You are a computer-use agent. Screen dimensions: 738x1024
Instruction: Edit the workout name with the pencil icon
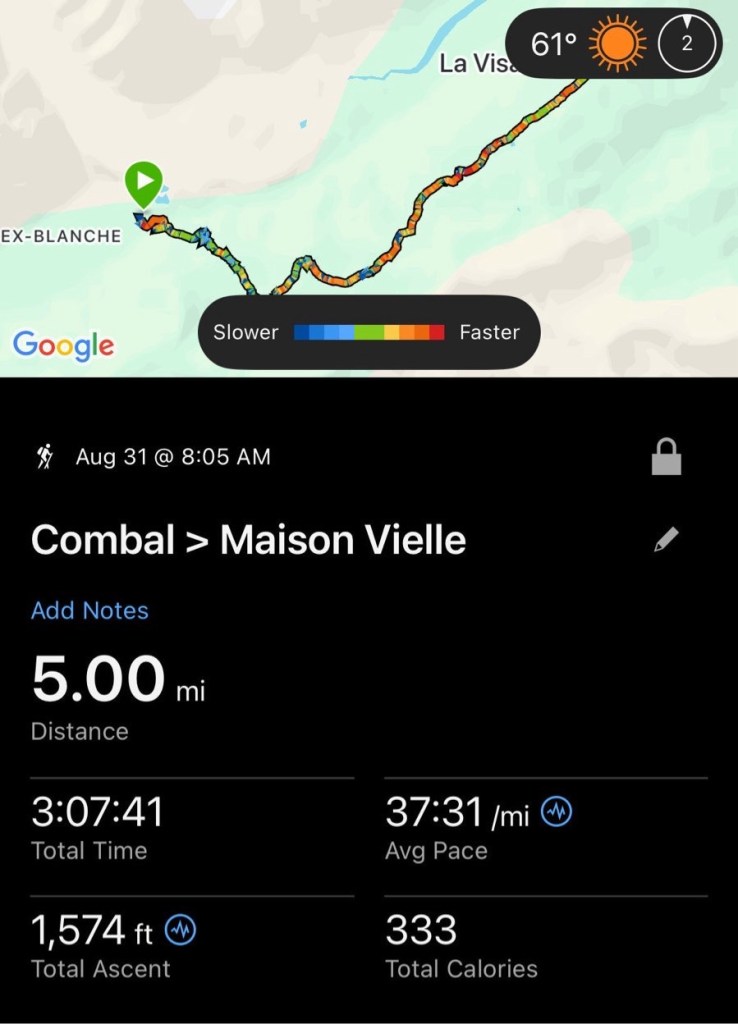[x=666, y=540]
